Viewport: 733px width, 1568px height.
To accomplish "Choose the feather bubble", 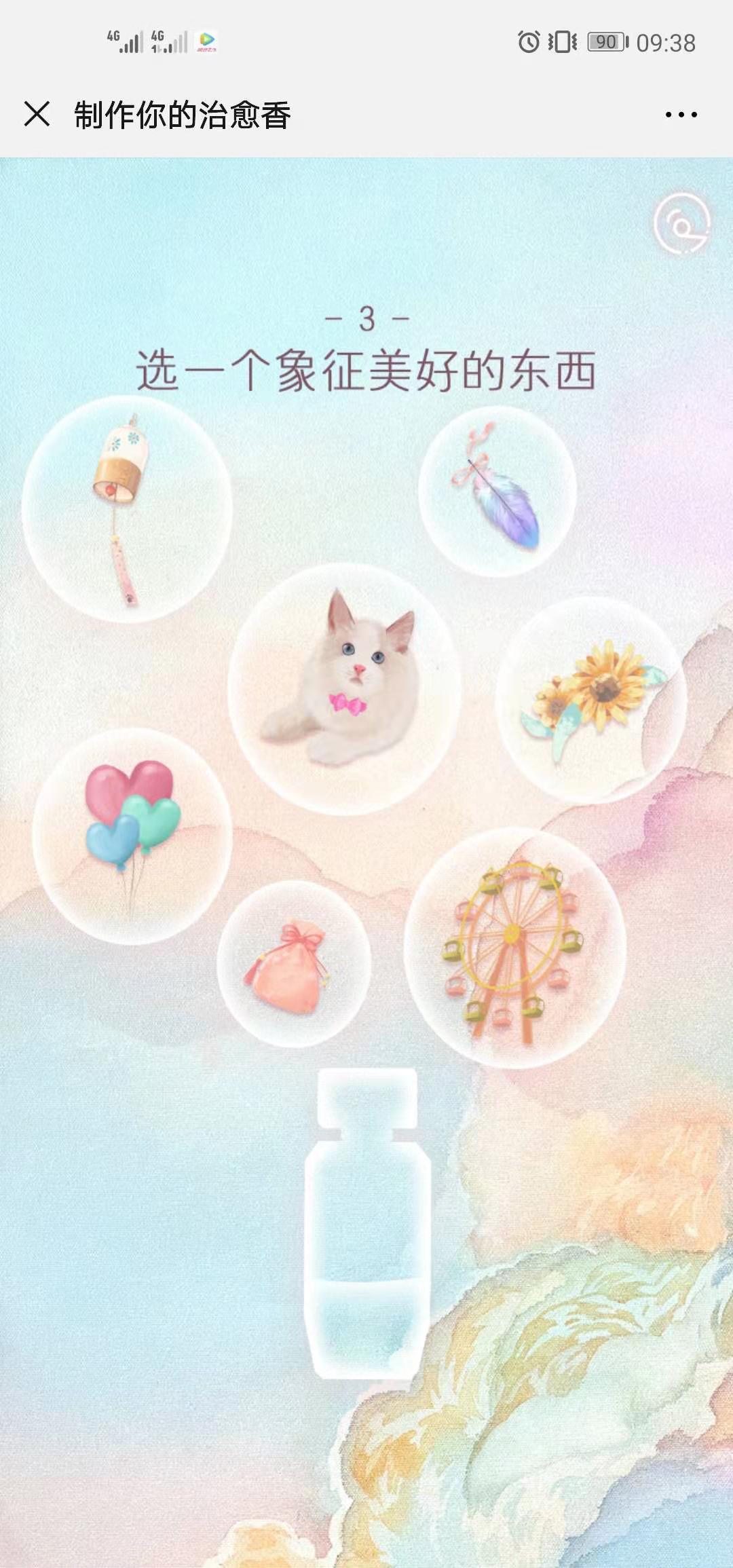I will 497,491.
